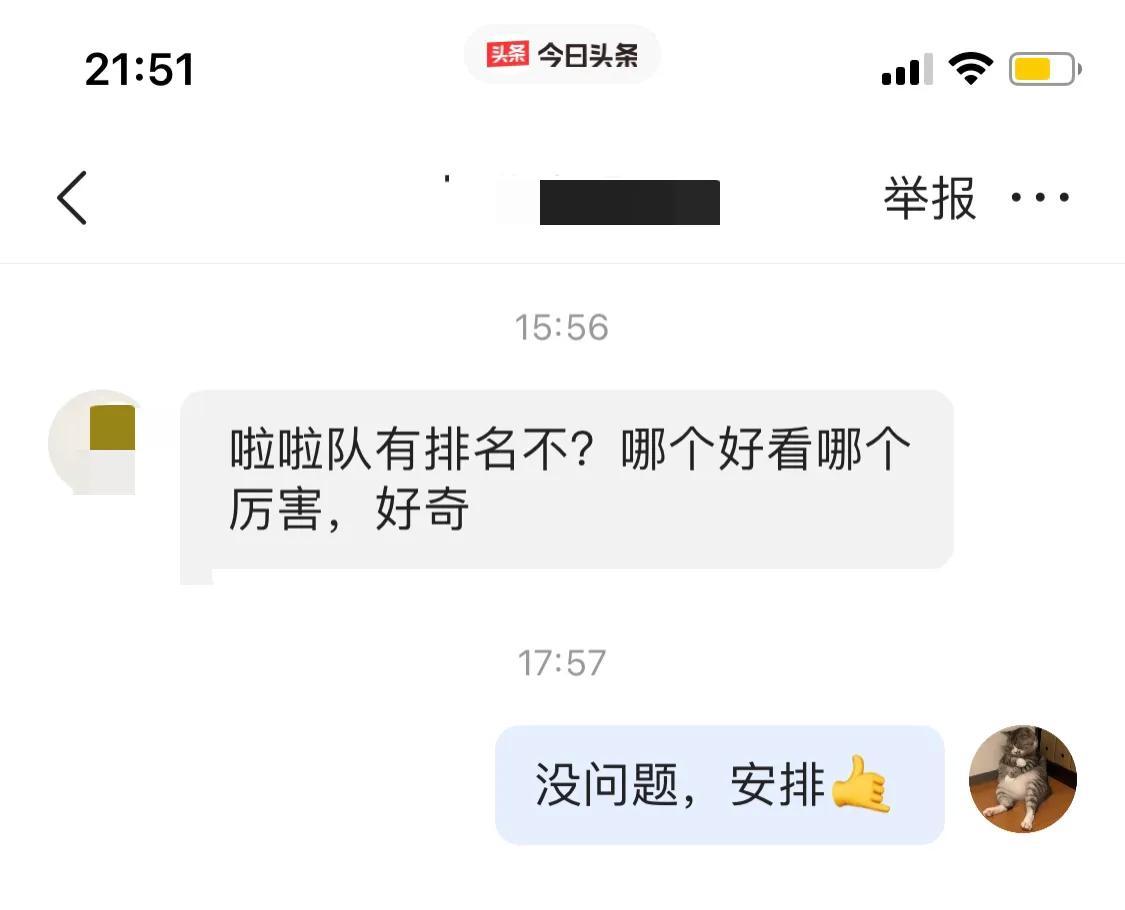The image size is (1125, 910).
Task: Tap 举报 to report this chat
Action: tap(929, 198)
